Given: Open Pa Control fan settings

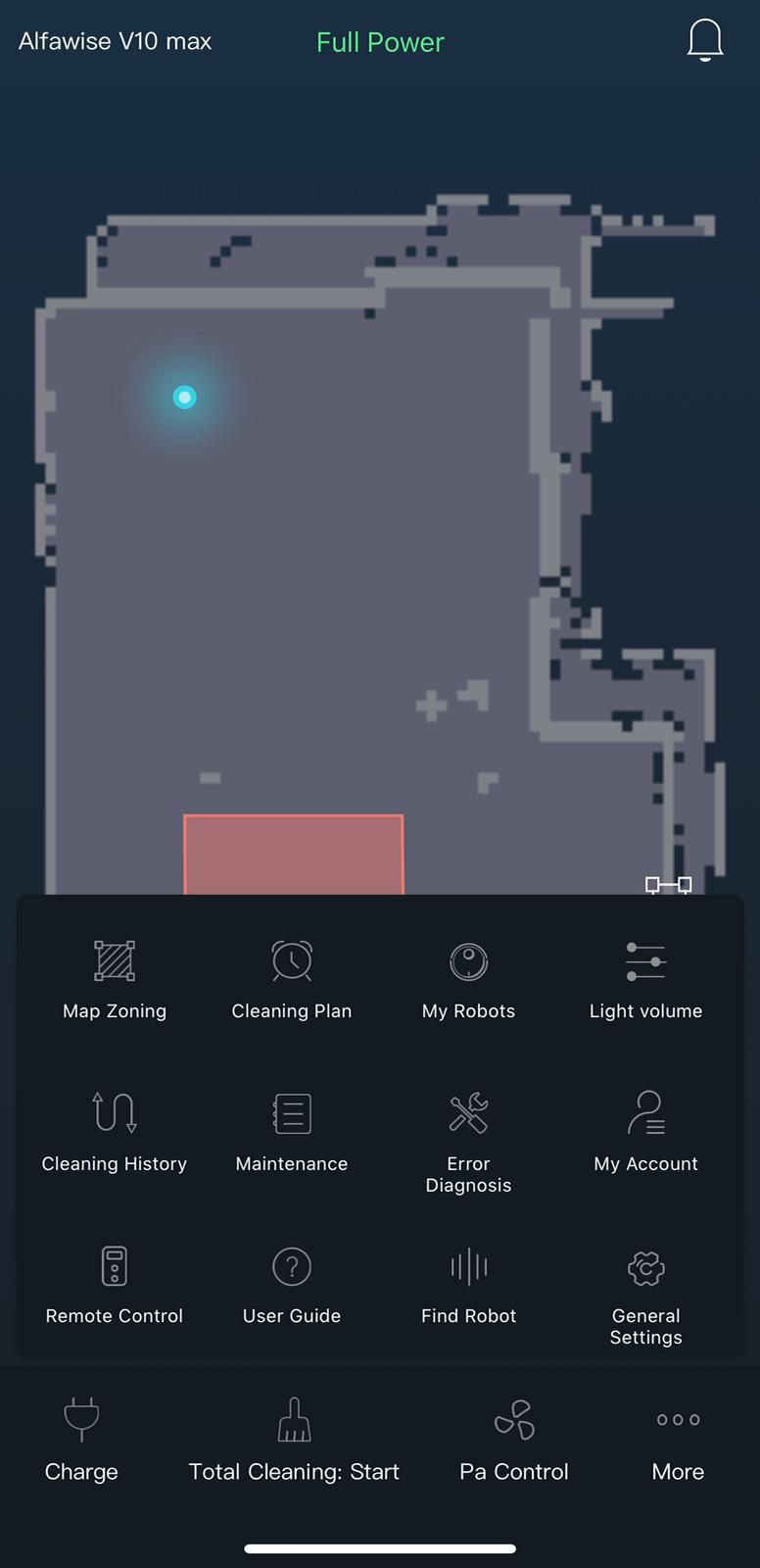Looking at the screenshot, I should click(514, 1441).
